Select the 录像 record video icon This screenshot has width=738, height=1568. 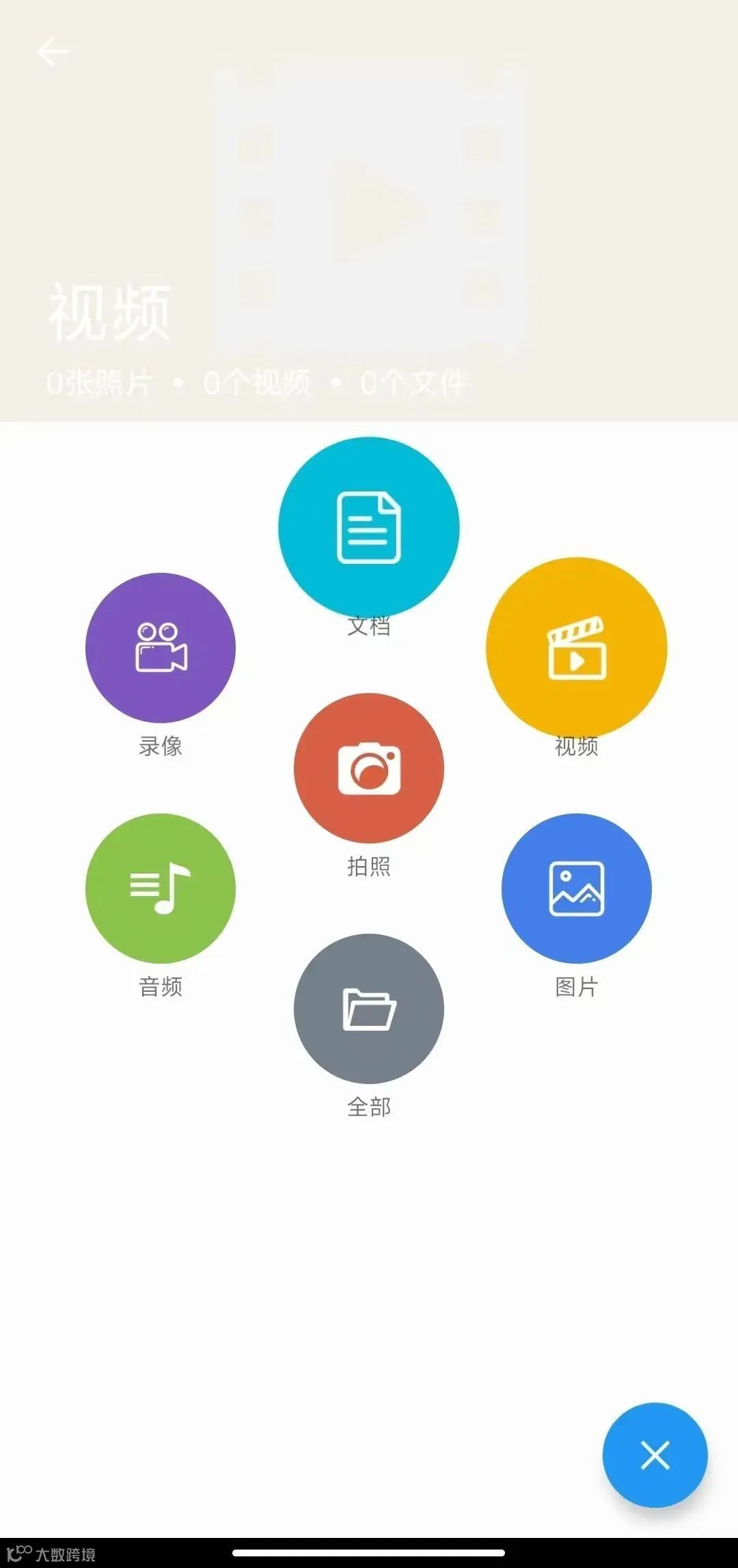[x=160, y=648]
